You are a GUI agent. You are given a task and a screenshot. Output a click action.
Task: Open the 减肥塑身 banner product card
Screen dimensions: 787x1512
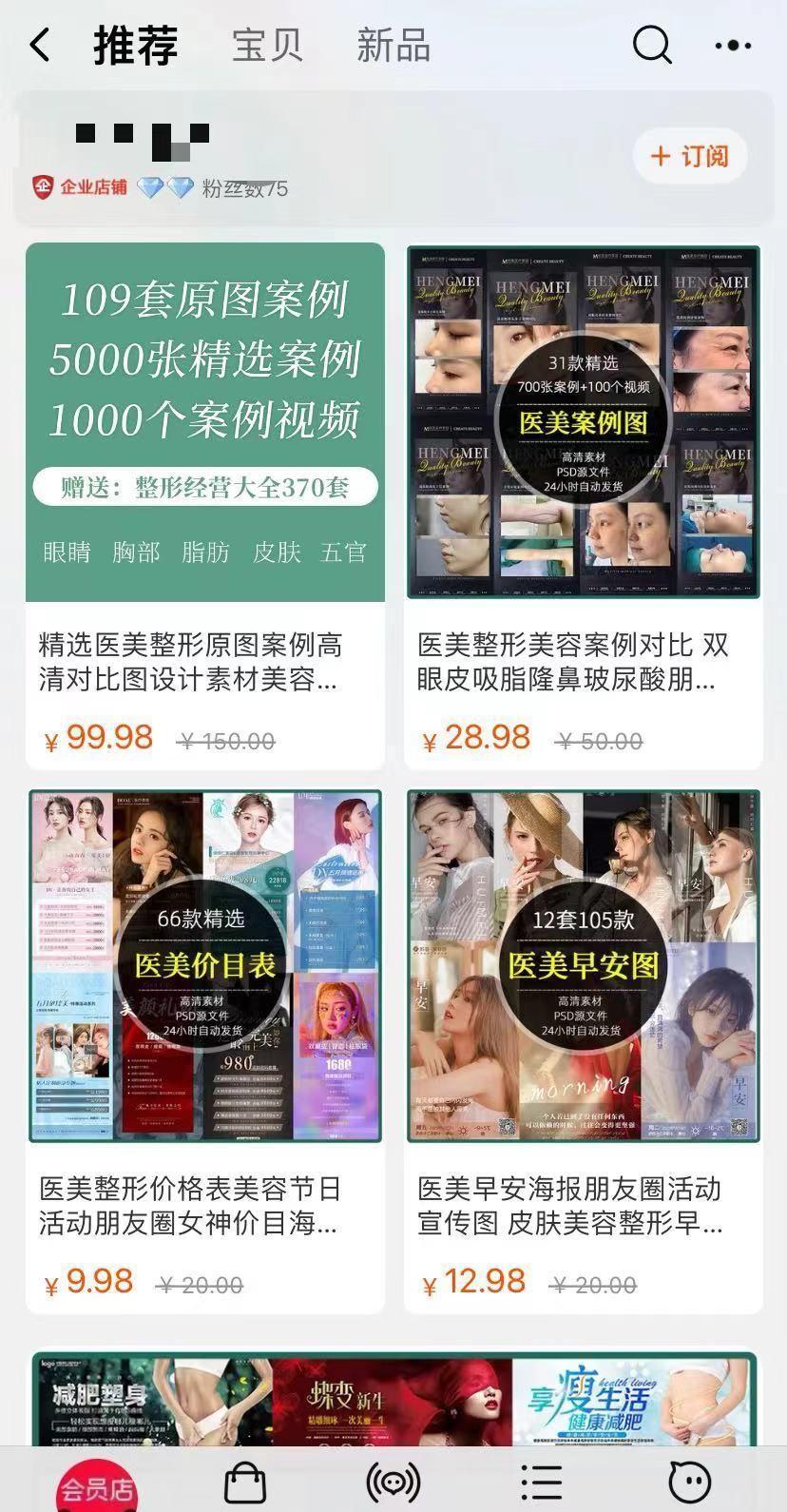[393, 1400]
